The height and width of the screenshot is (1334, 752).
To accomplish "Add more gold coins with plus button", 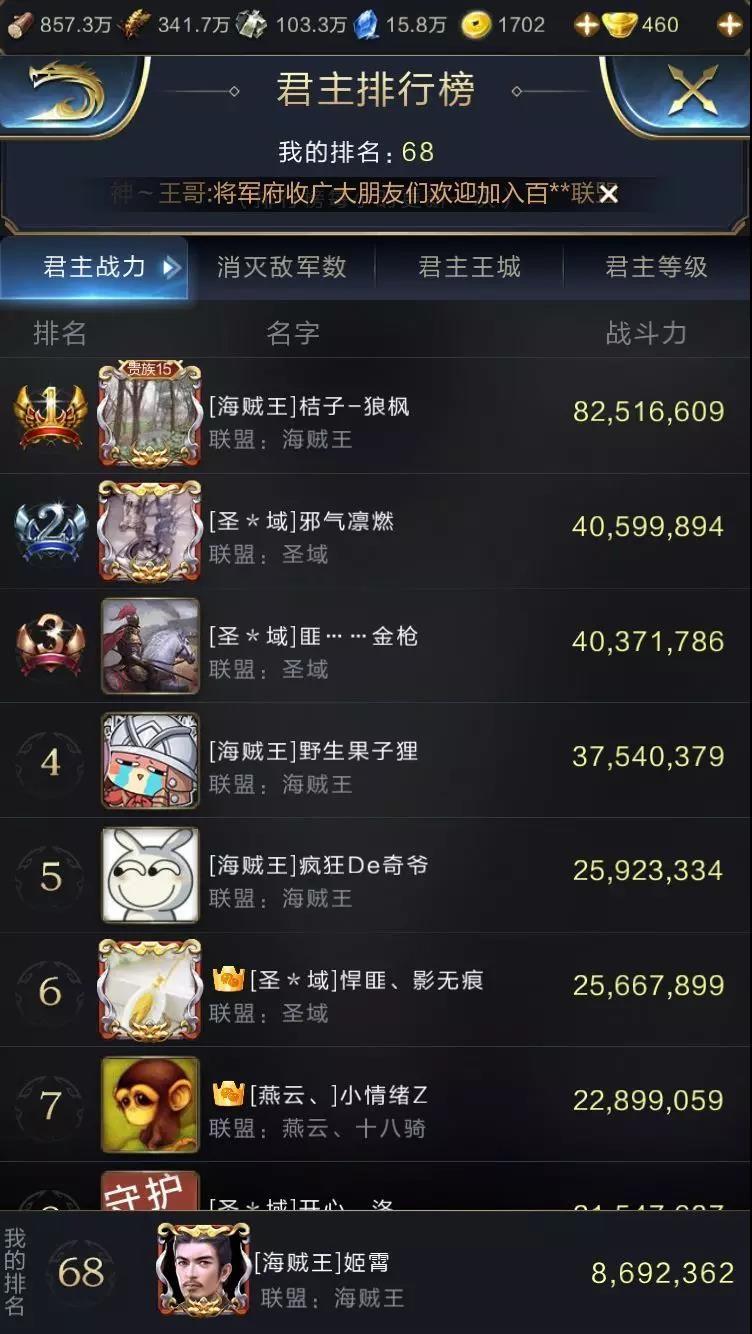I will point(586,25).
